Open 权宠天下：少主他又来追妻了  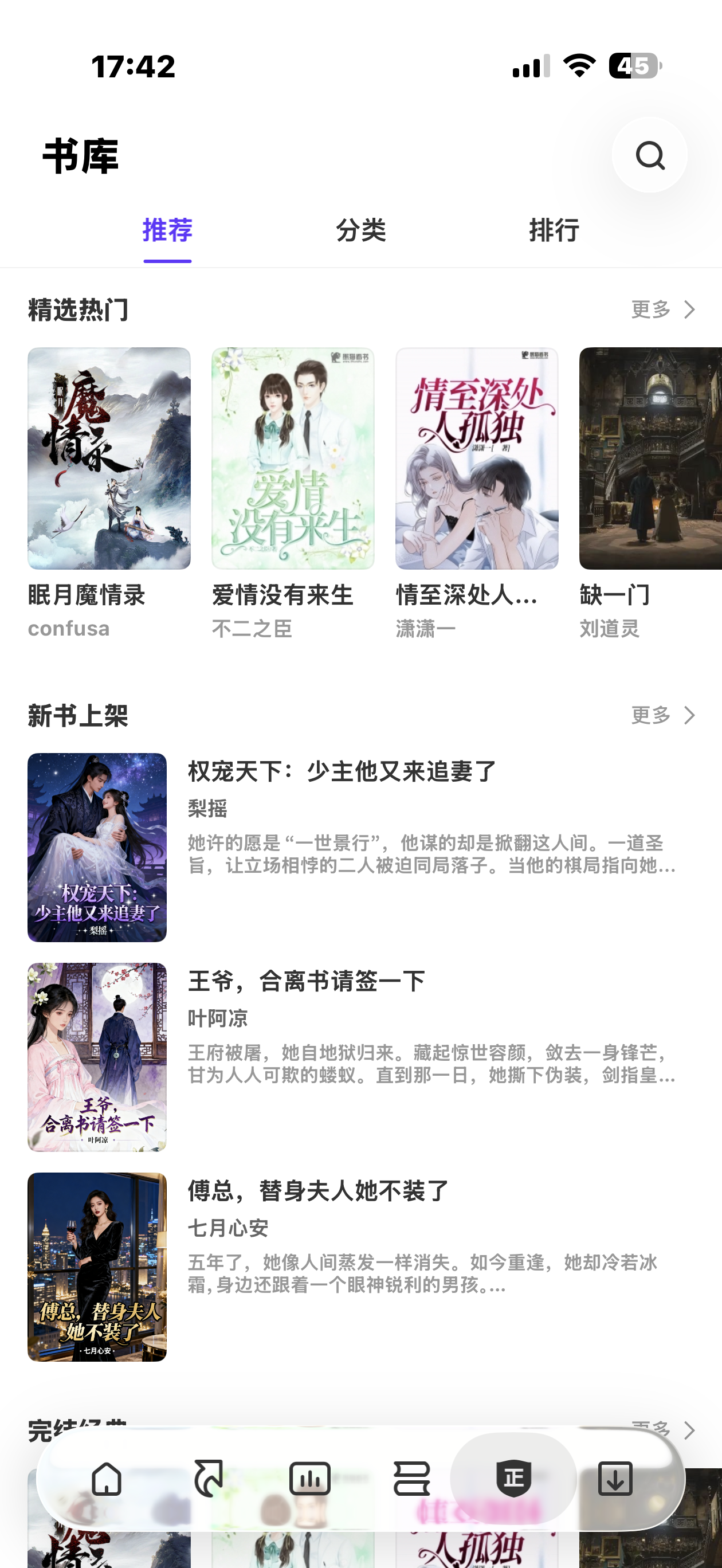click(342, 772)
